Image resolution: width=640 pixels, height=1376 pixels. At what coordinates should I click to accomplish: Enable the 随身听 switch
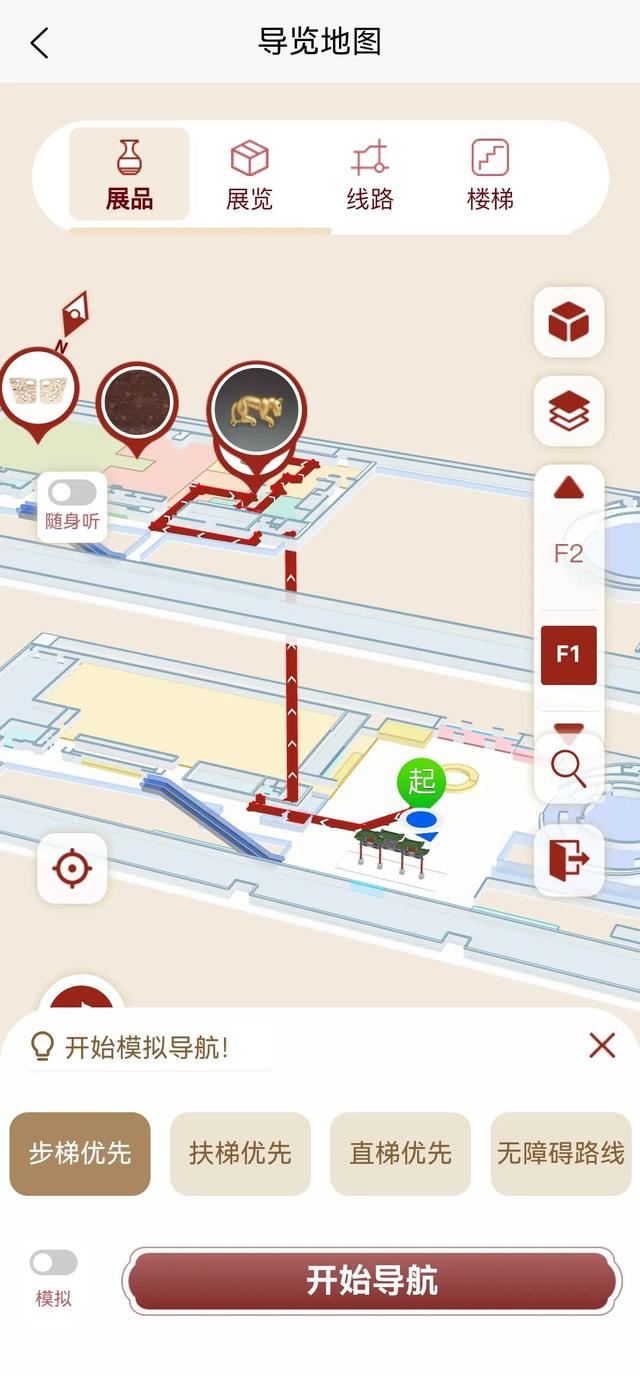pos(72,493)
